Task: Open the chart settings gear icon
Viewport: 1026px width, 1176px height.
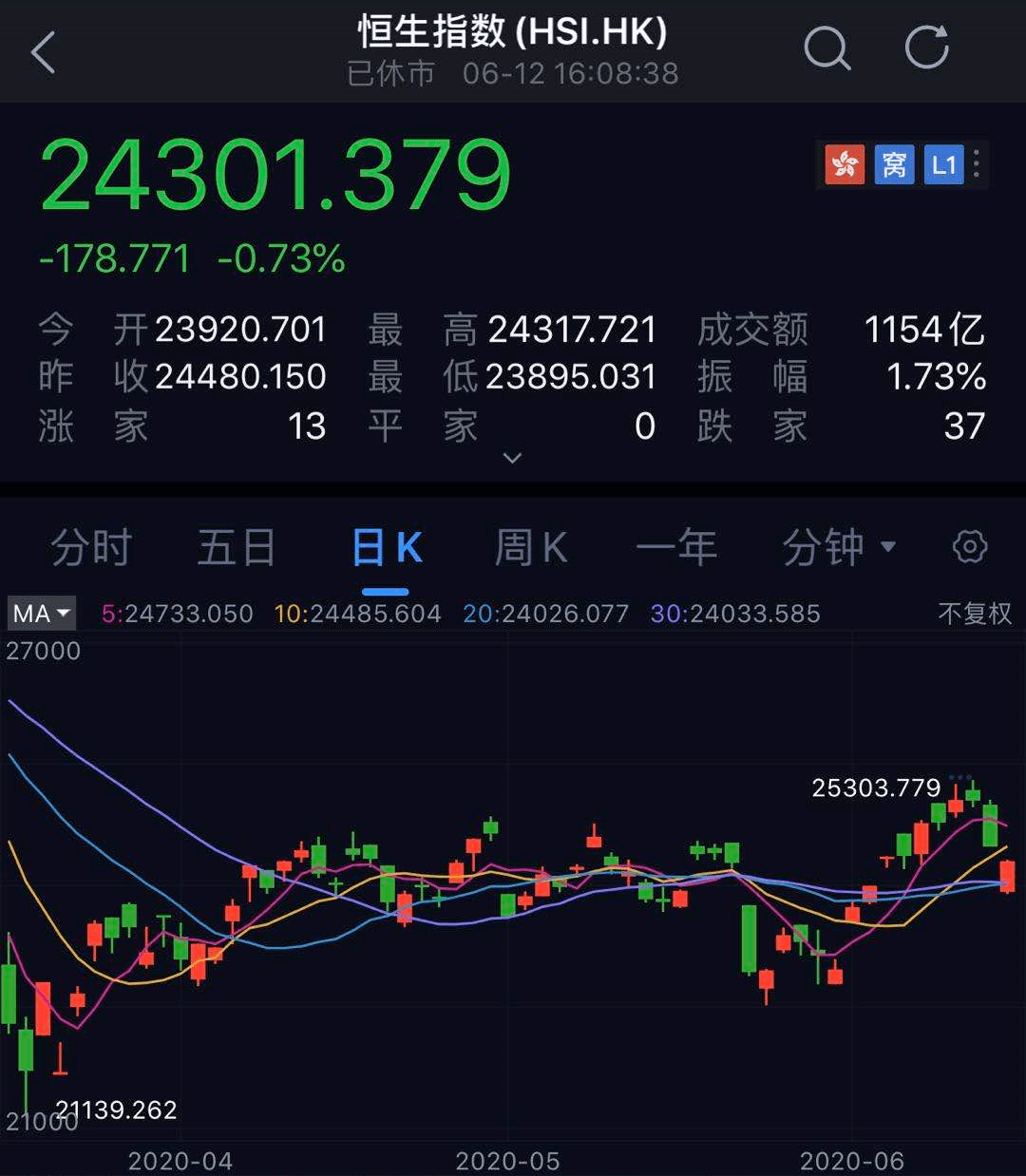Action: 970,547
